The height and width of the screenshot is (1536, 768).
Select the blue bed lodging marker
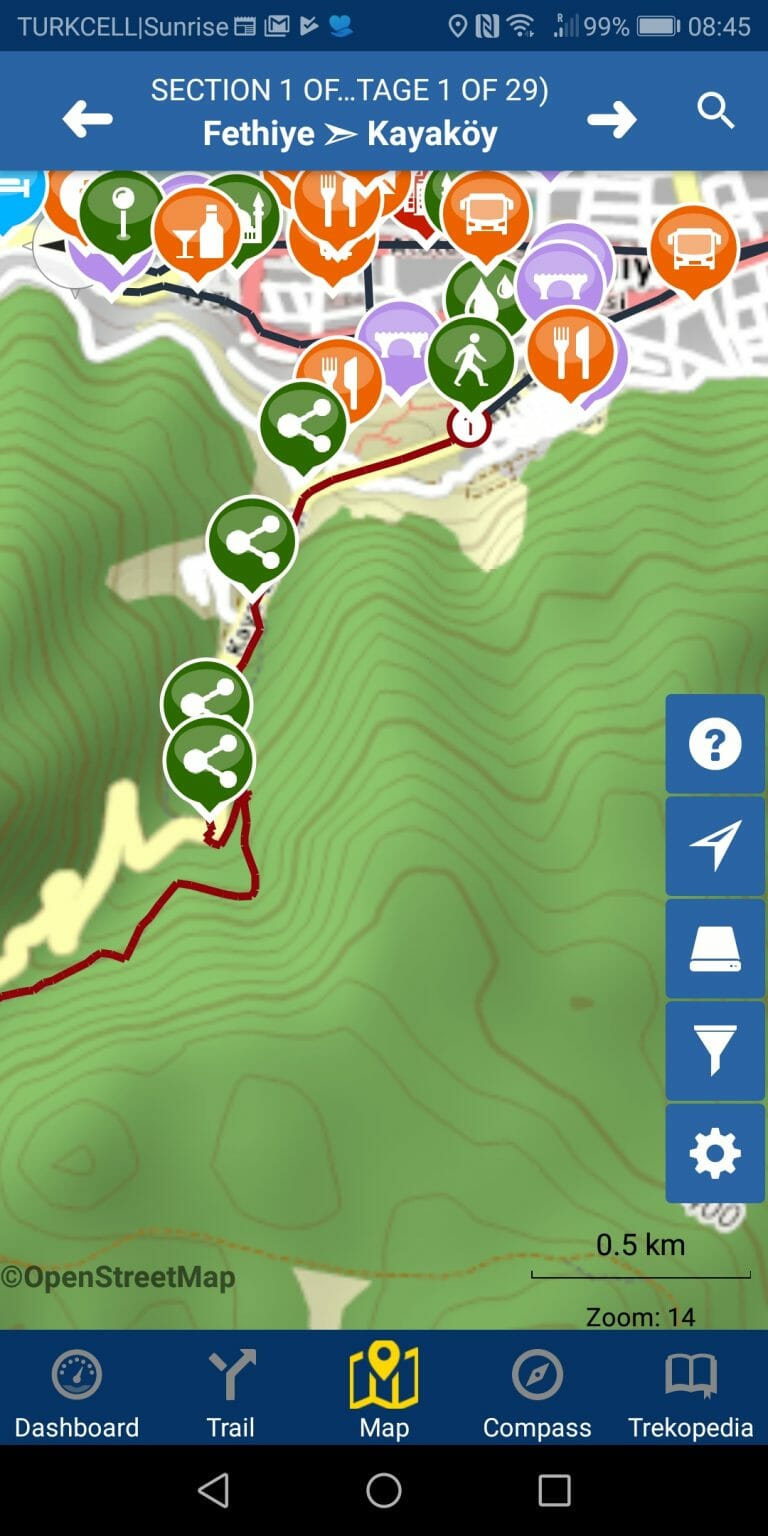point(14,192)
